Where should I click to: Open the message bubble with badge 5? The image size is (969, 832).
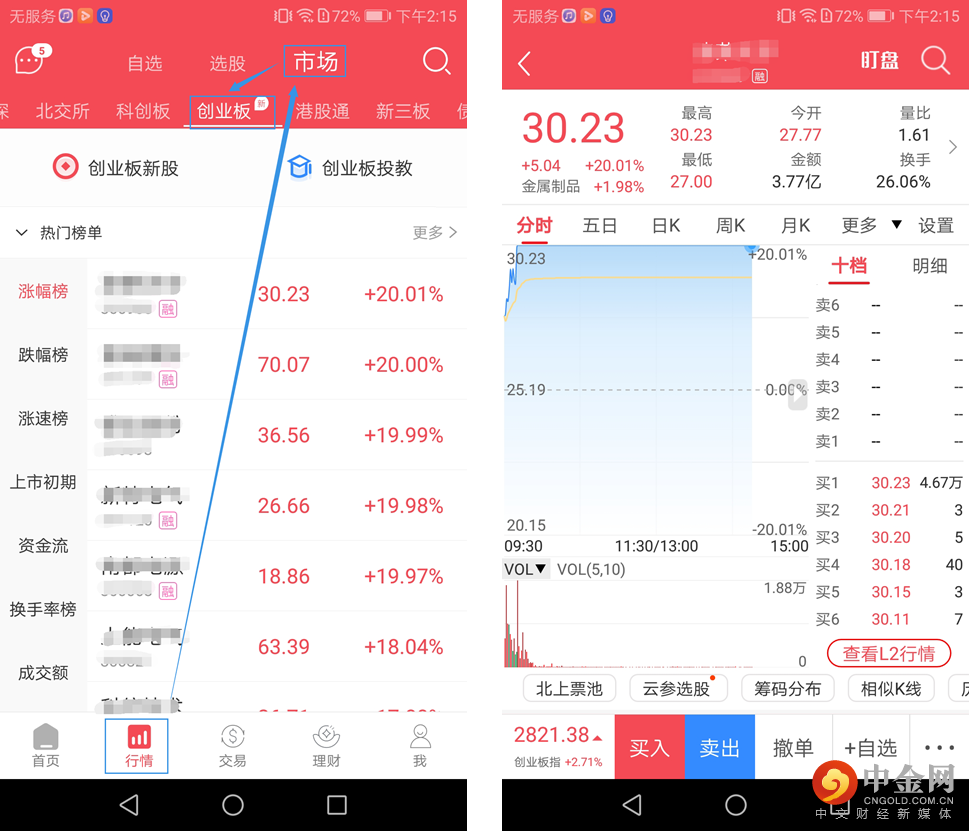(x=31, y=60)
